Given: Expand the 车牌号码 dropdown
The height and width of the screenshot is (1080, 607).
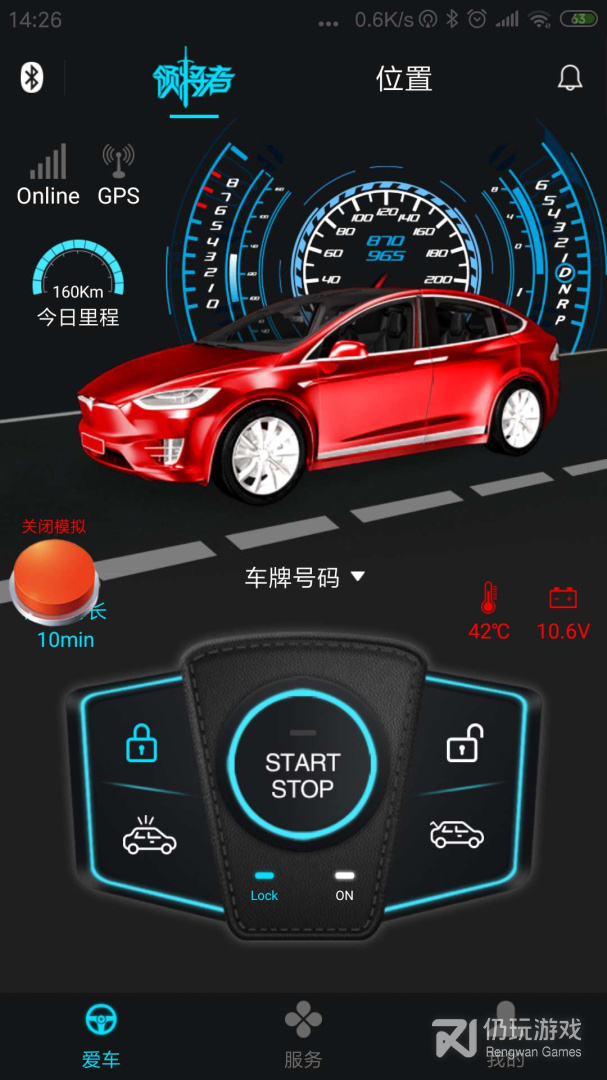Looking at the screenshot, I should click(x=305, y=577).
